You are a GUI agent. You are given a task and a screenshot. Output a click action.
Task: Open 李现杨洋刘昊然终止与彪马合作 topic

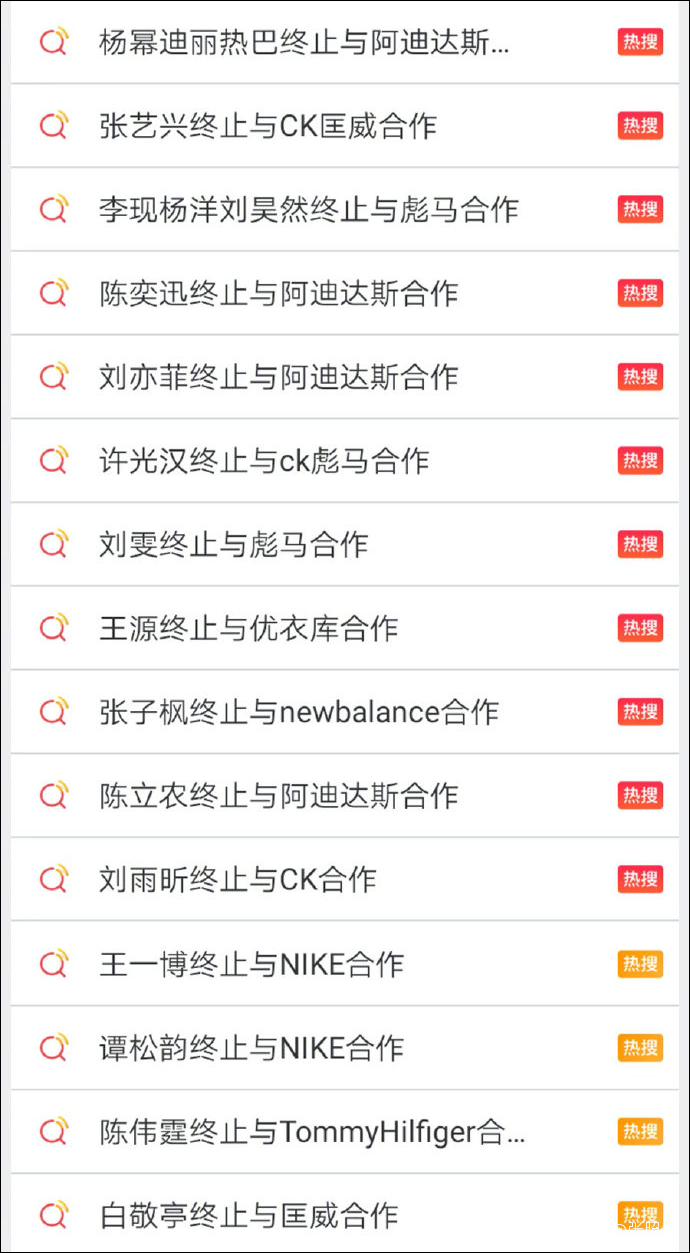pos(308,210)
